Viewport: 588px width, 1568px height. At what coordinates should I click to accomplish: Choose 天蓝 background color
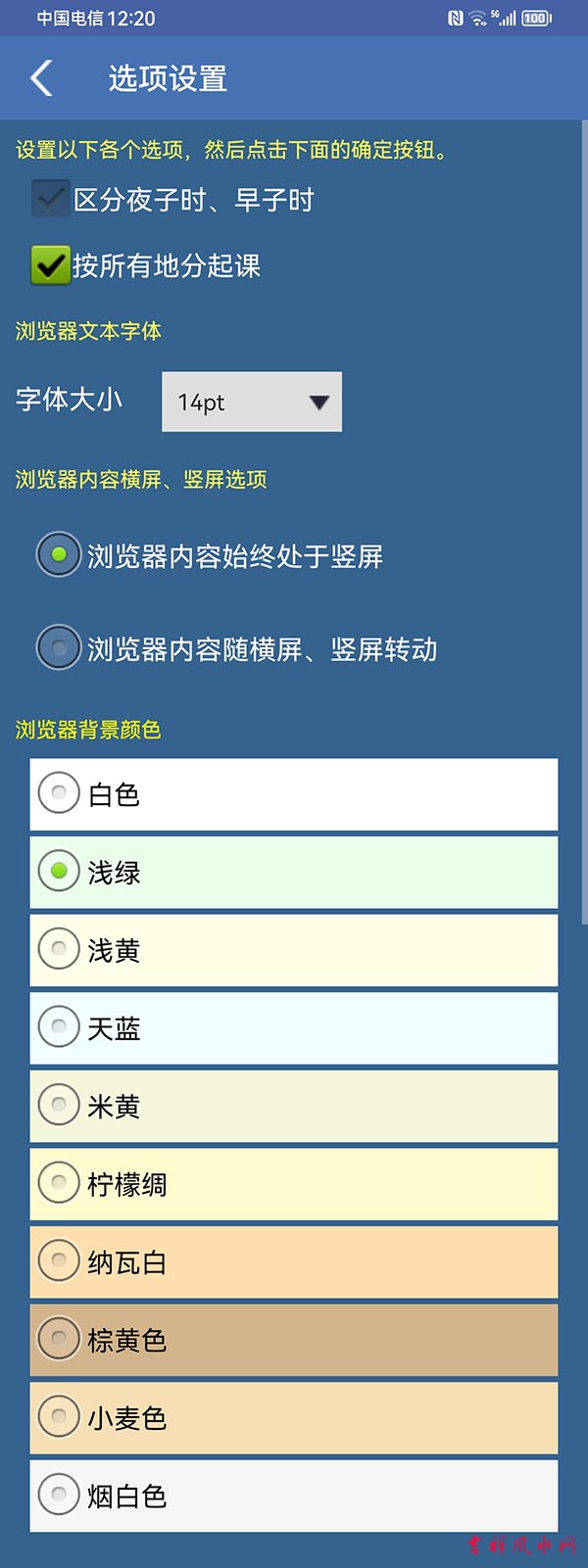(59, 1027)
